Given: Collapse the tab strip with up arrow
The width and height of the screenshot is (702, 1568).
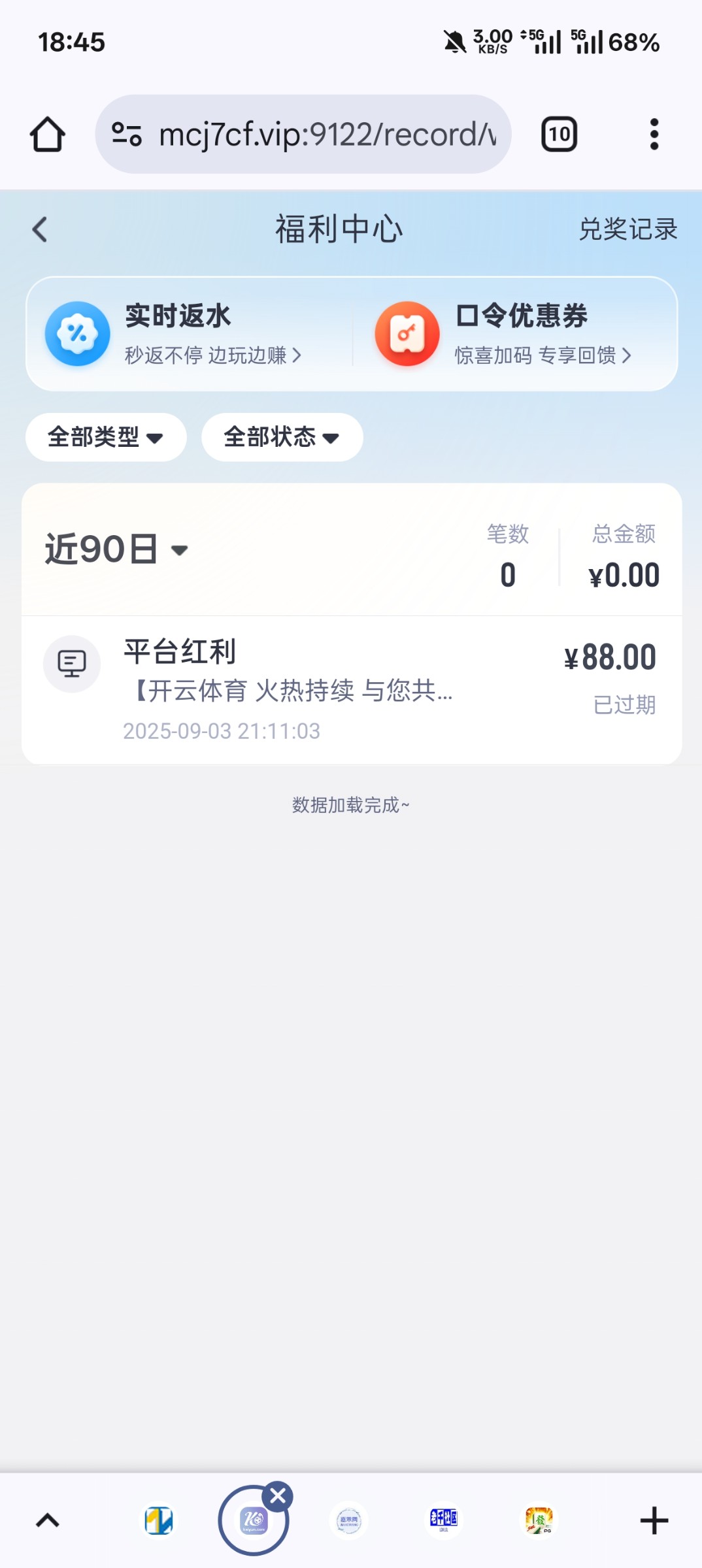Looking at the screenshot, I should (47, 1521).
